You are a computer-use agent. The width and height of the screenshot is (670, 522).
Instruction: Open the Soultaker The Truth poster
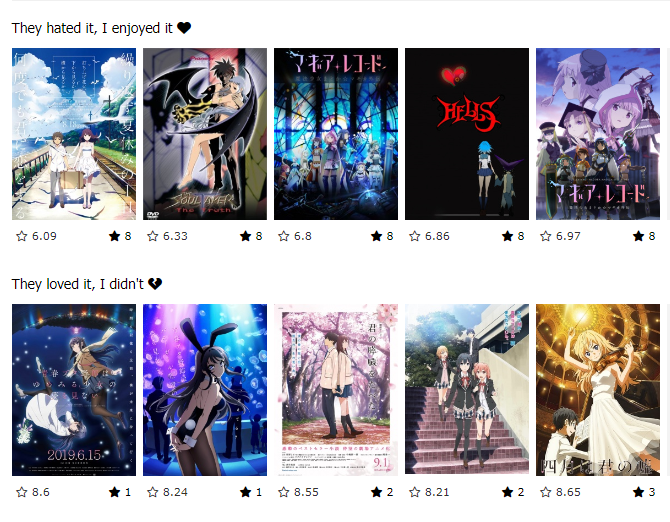(x=205, y=134)
